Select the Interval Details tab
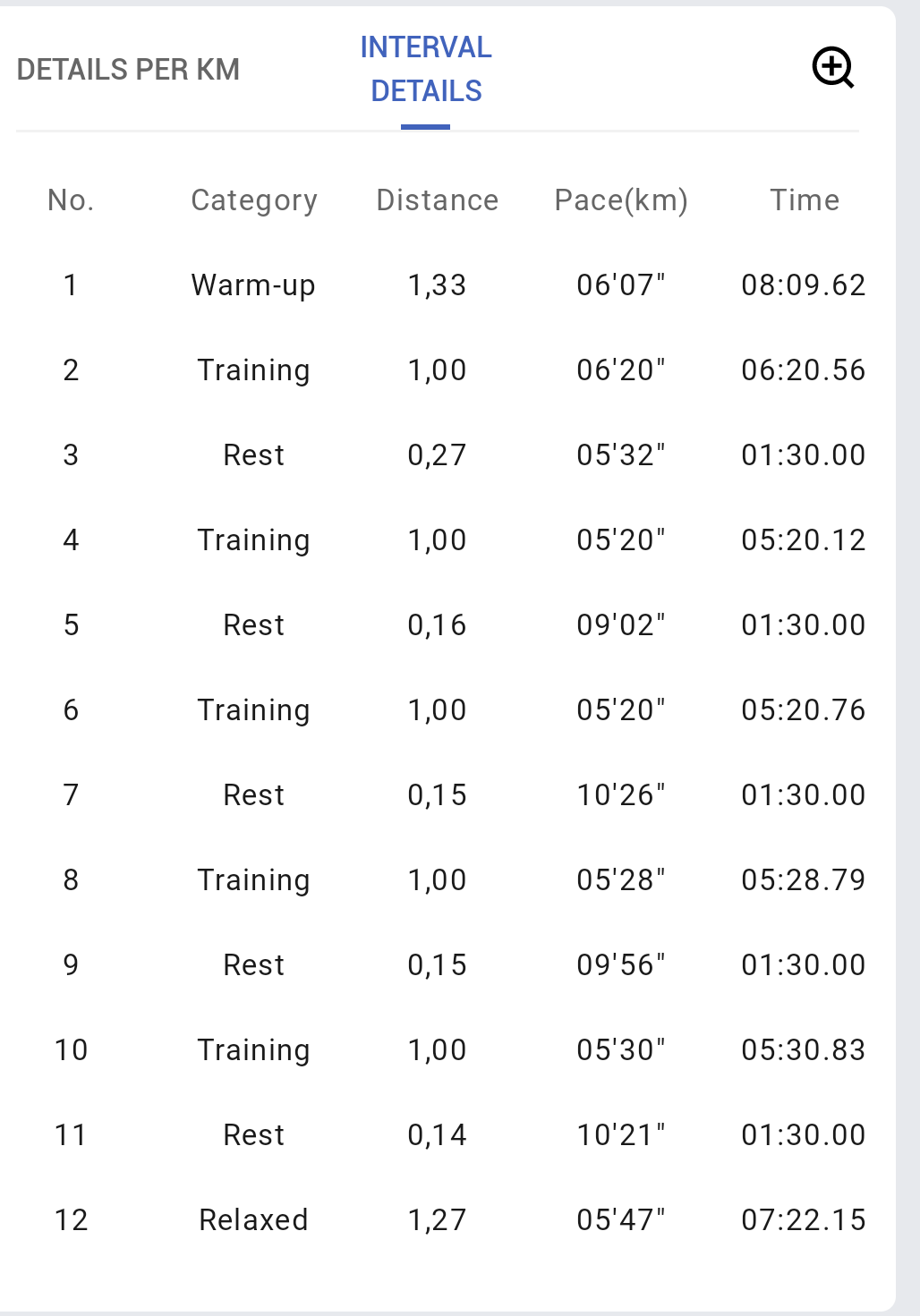Image resolution: width=920 pixels, height=1316 pixels. point(426,69)
